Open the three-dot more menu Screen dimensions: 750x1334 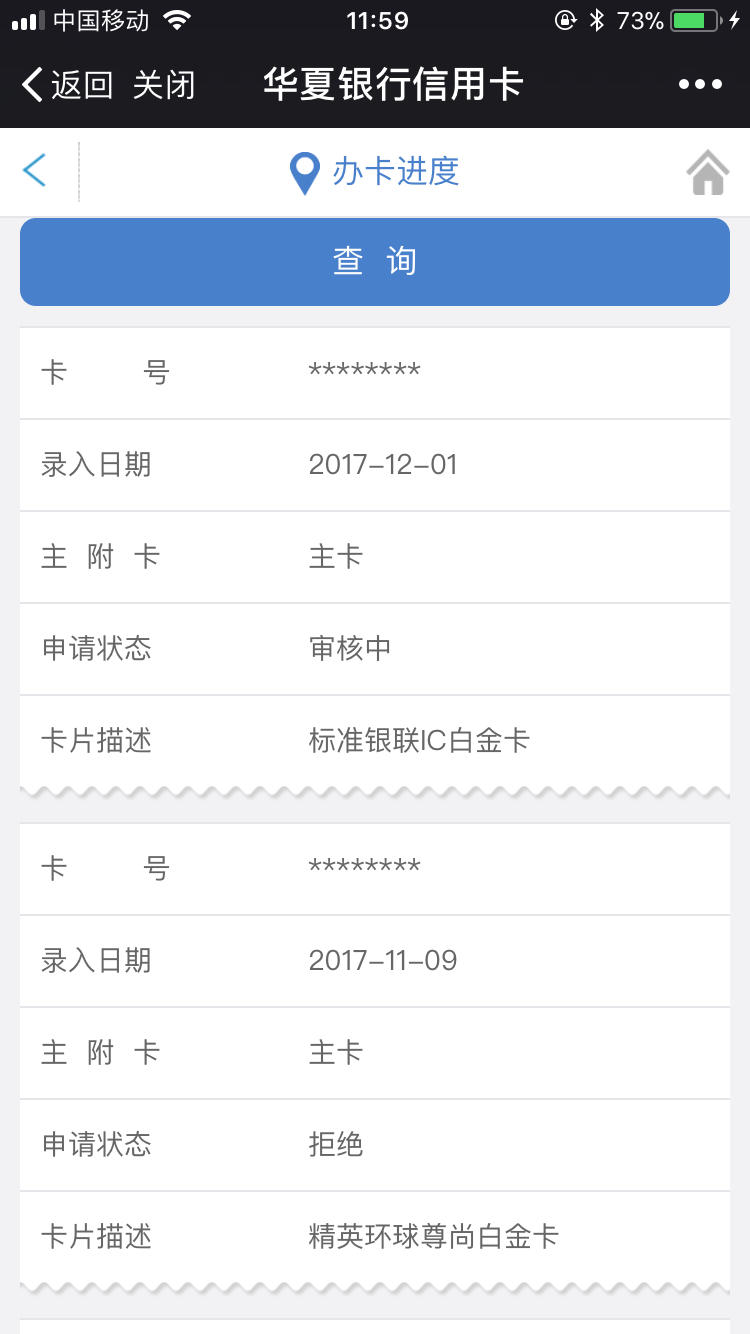(700, 85)
